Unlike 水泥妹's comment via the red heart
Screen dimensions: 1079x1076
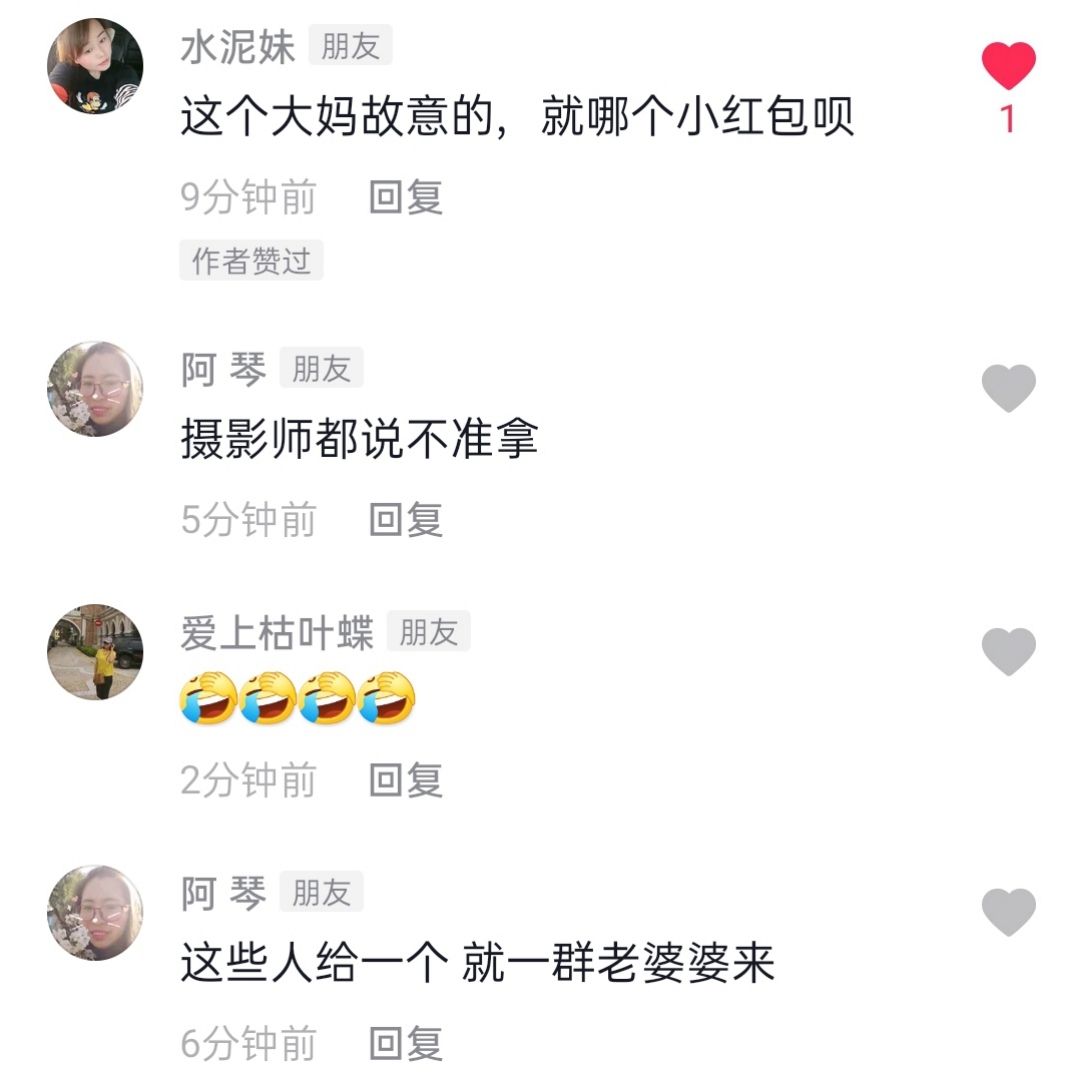1008,66
